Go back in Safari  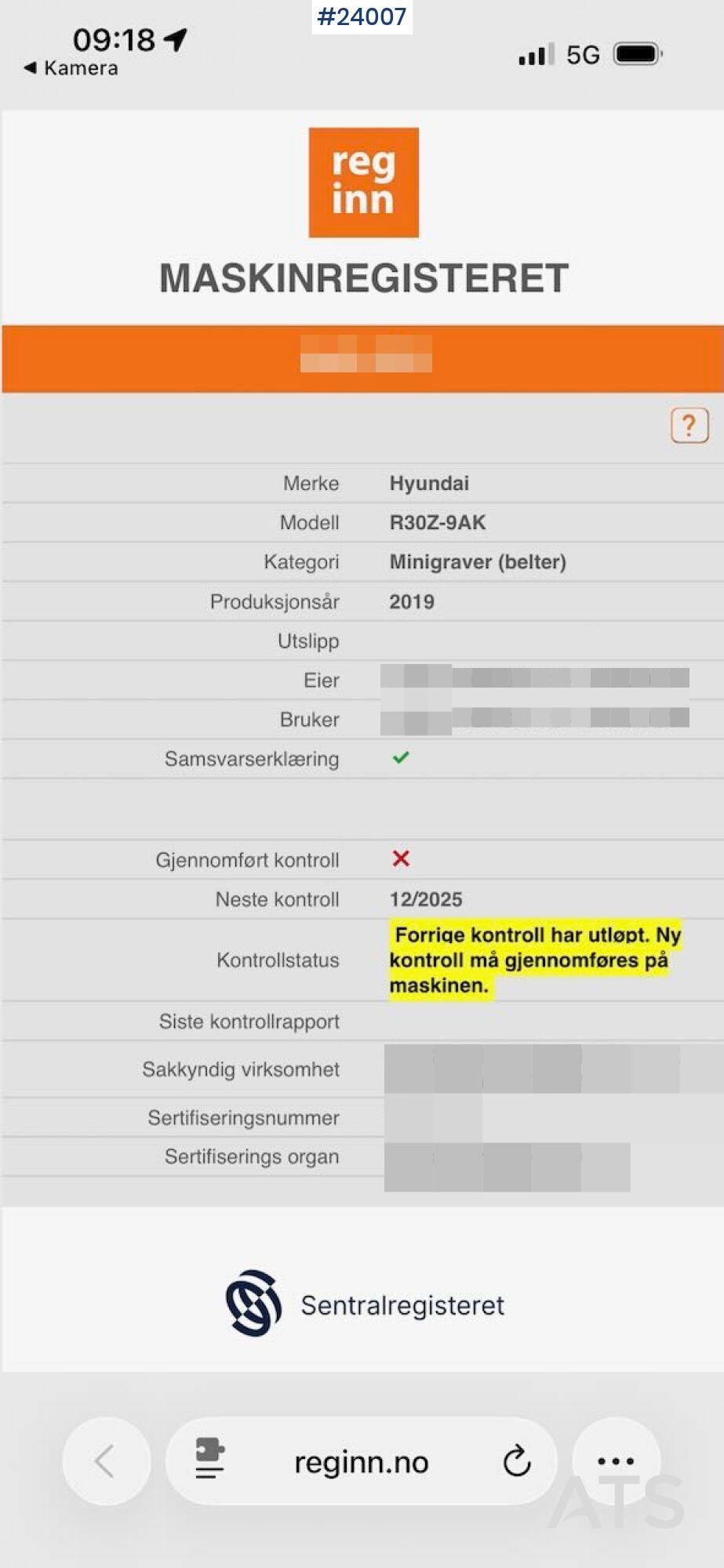[x=106, y=1461]
